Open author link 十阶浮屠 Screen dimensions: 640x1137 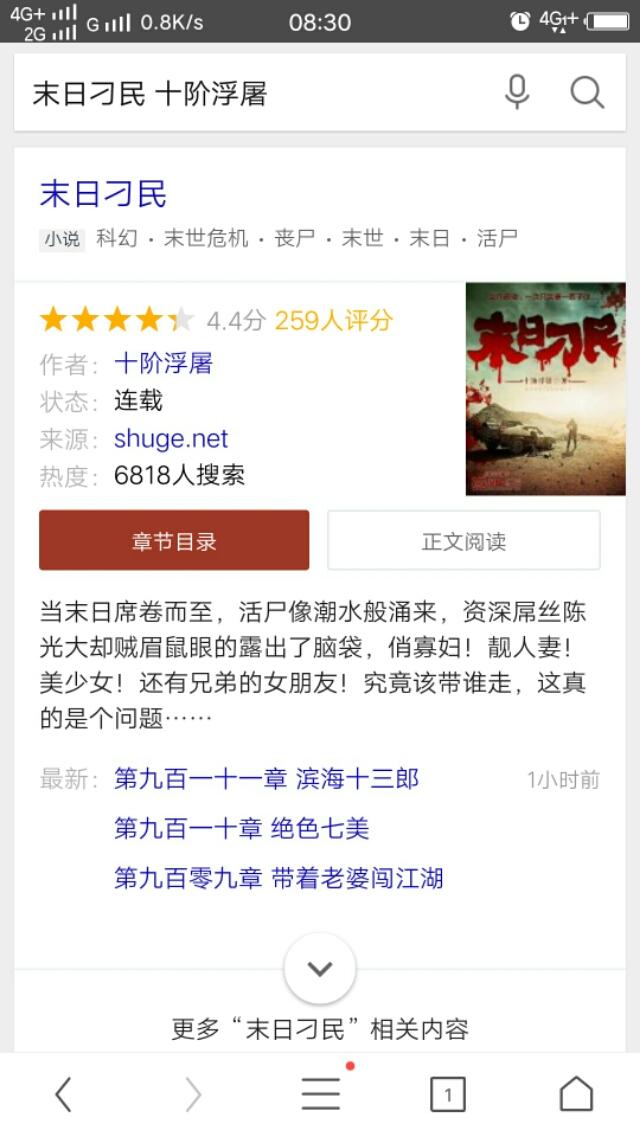point(163,363)
